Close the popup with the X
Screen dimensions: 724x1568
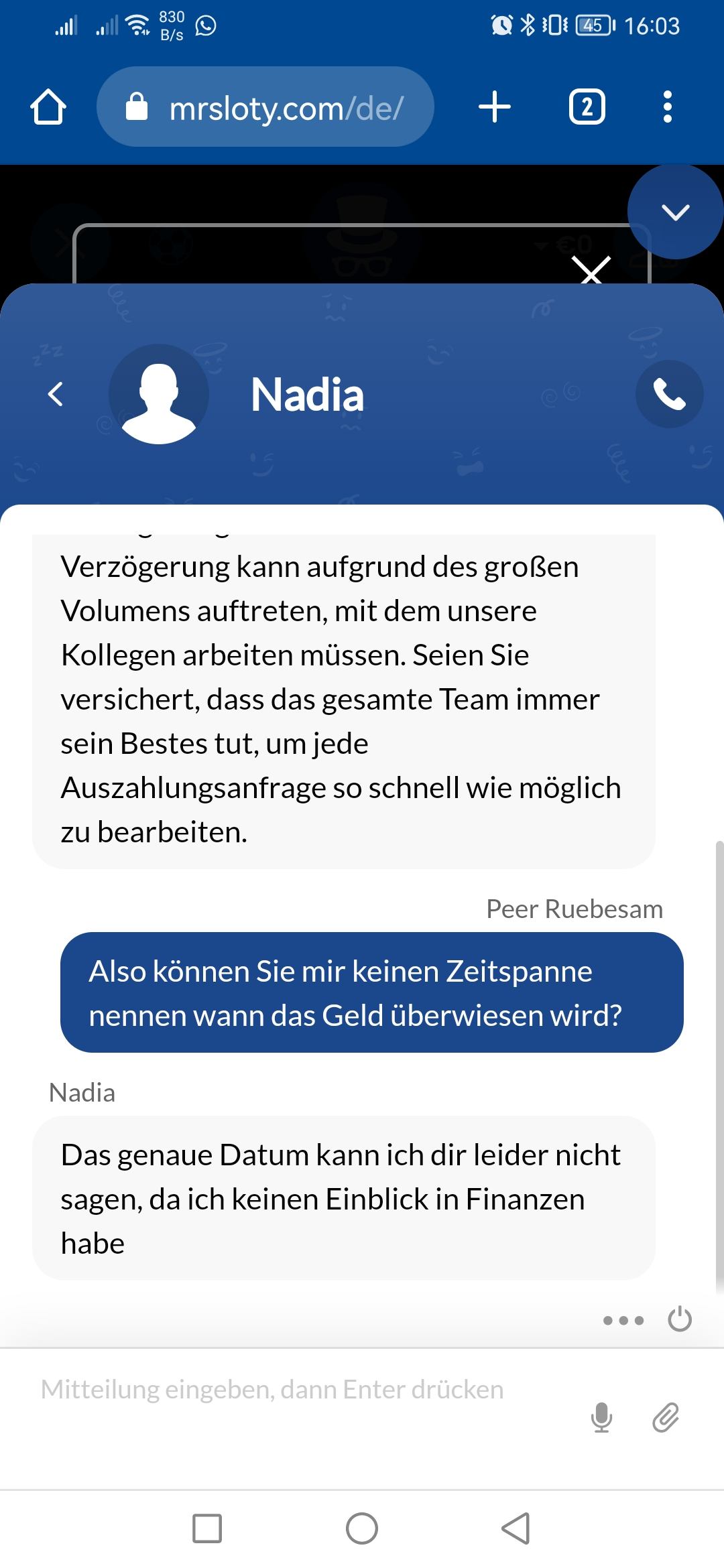[592, 271]
